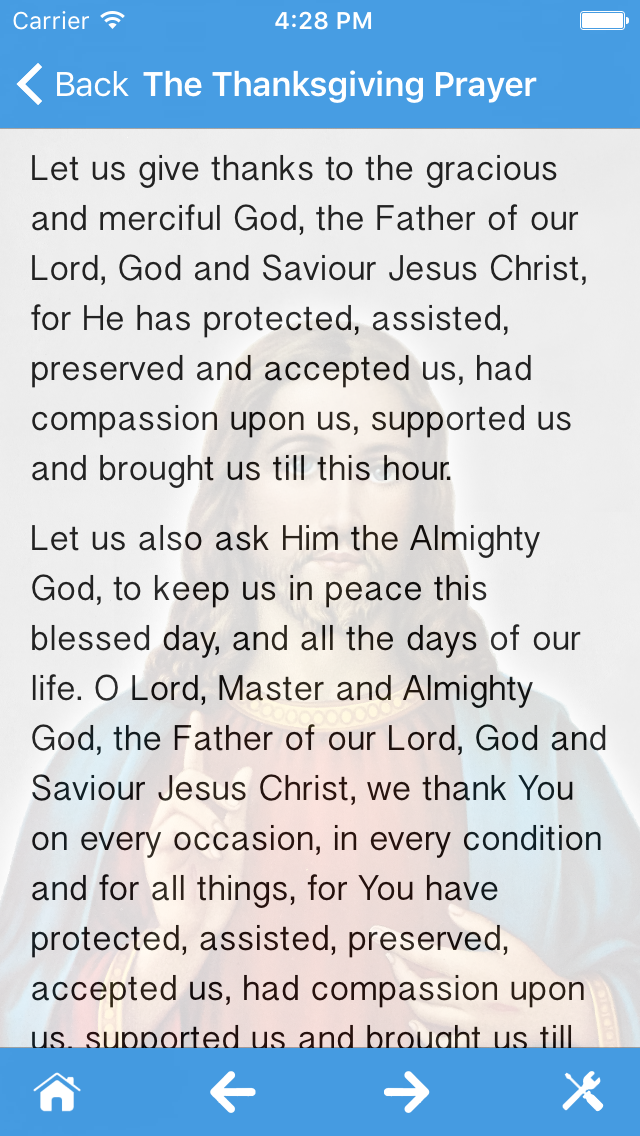The height and width of the screenshot is (1136, 640).
Task: Open the home screen icon
Action: (x=57, y=1092)
